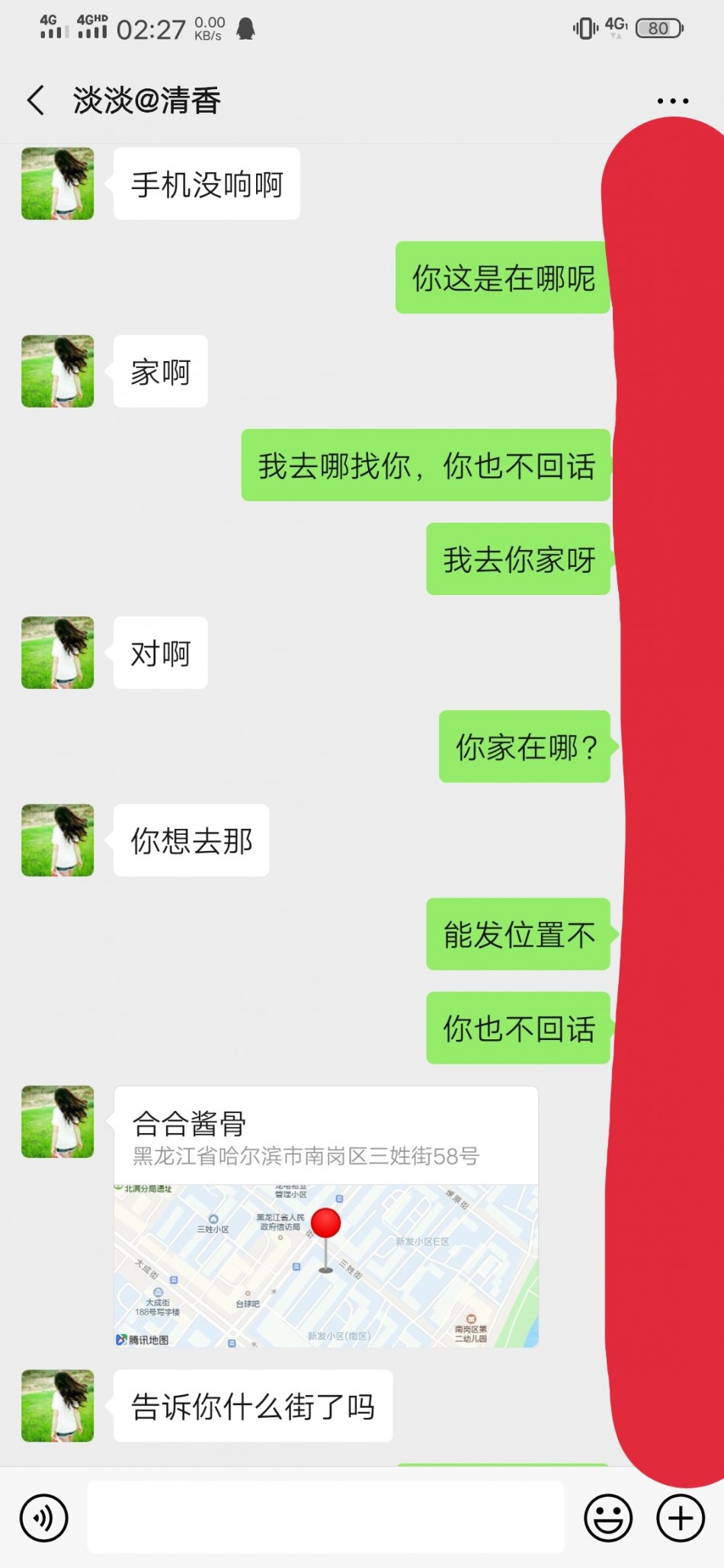Open the emoji sticker panel

point(607,1518)
